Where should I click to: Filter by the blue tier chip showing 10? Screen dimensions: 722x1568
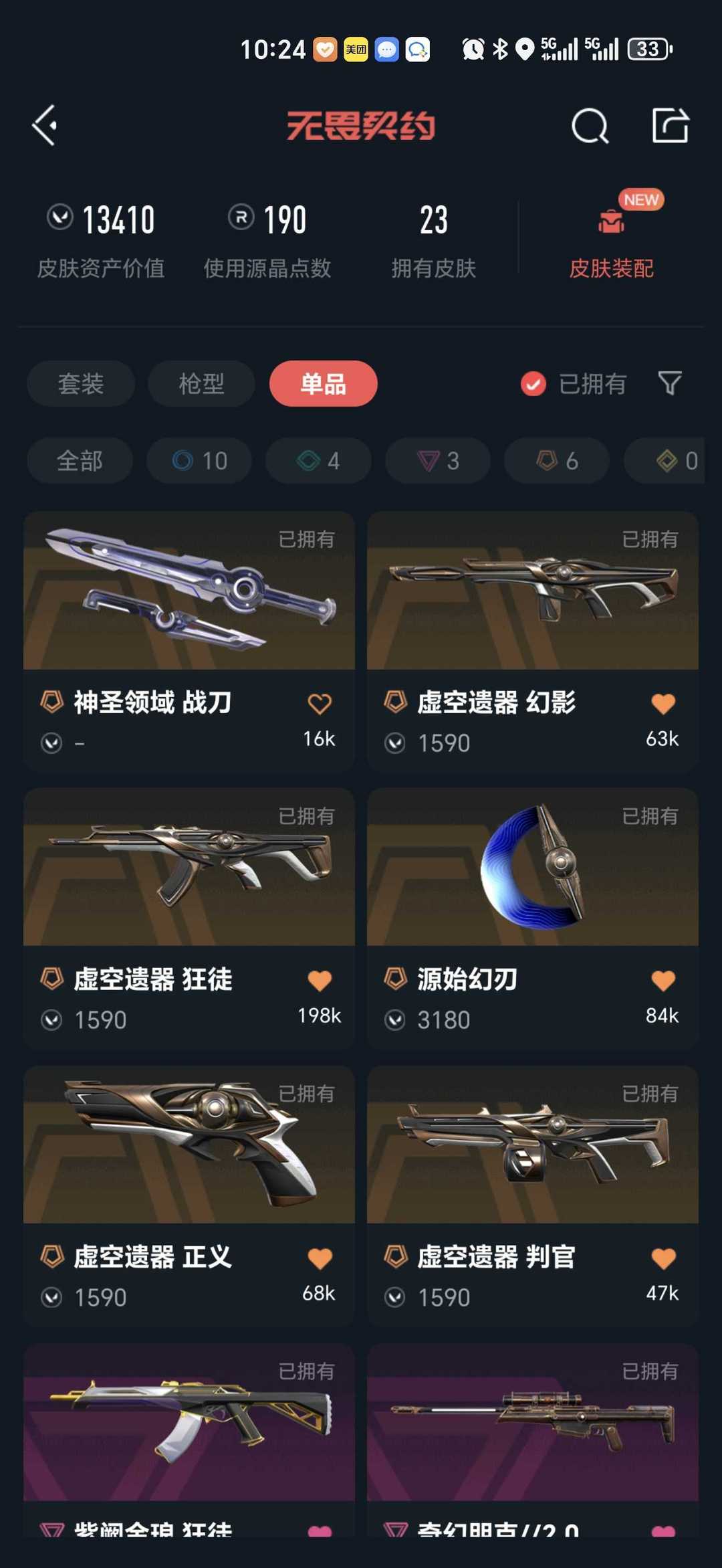[x=199, y=461]
